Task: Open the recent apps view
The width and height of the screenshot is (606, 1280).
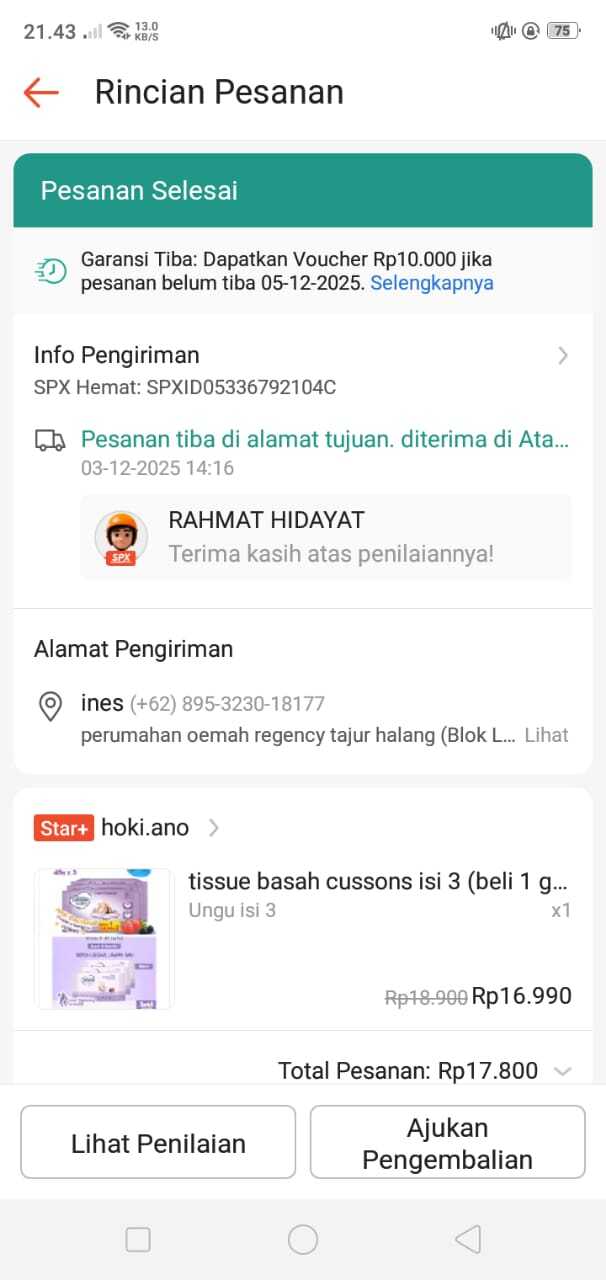Action: coord(138,1240)
